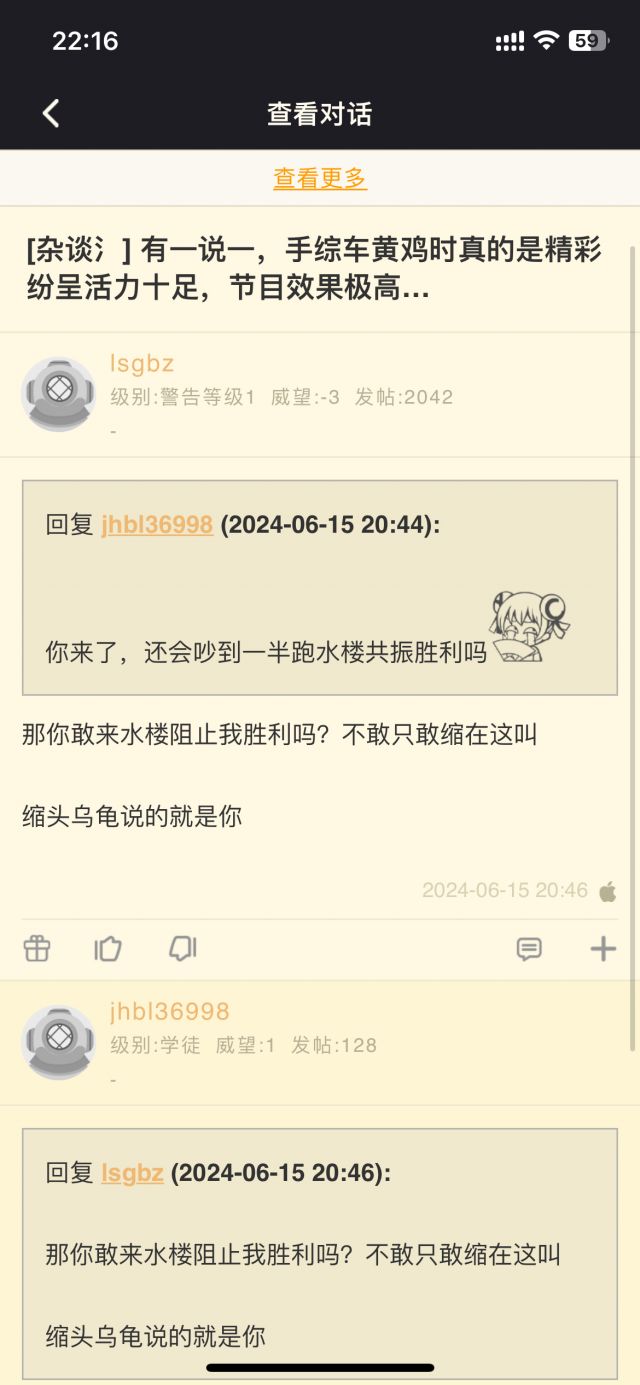Upvote lsgbz's reply
Screen dimensions: 640x1385
coord(108,948)
